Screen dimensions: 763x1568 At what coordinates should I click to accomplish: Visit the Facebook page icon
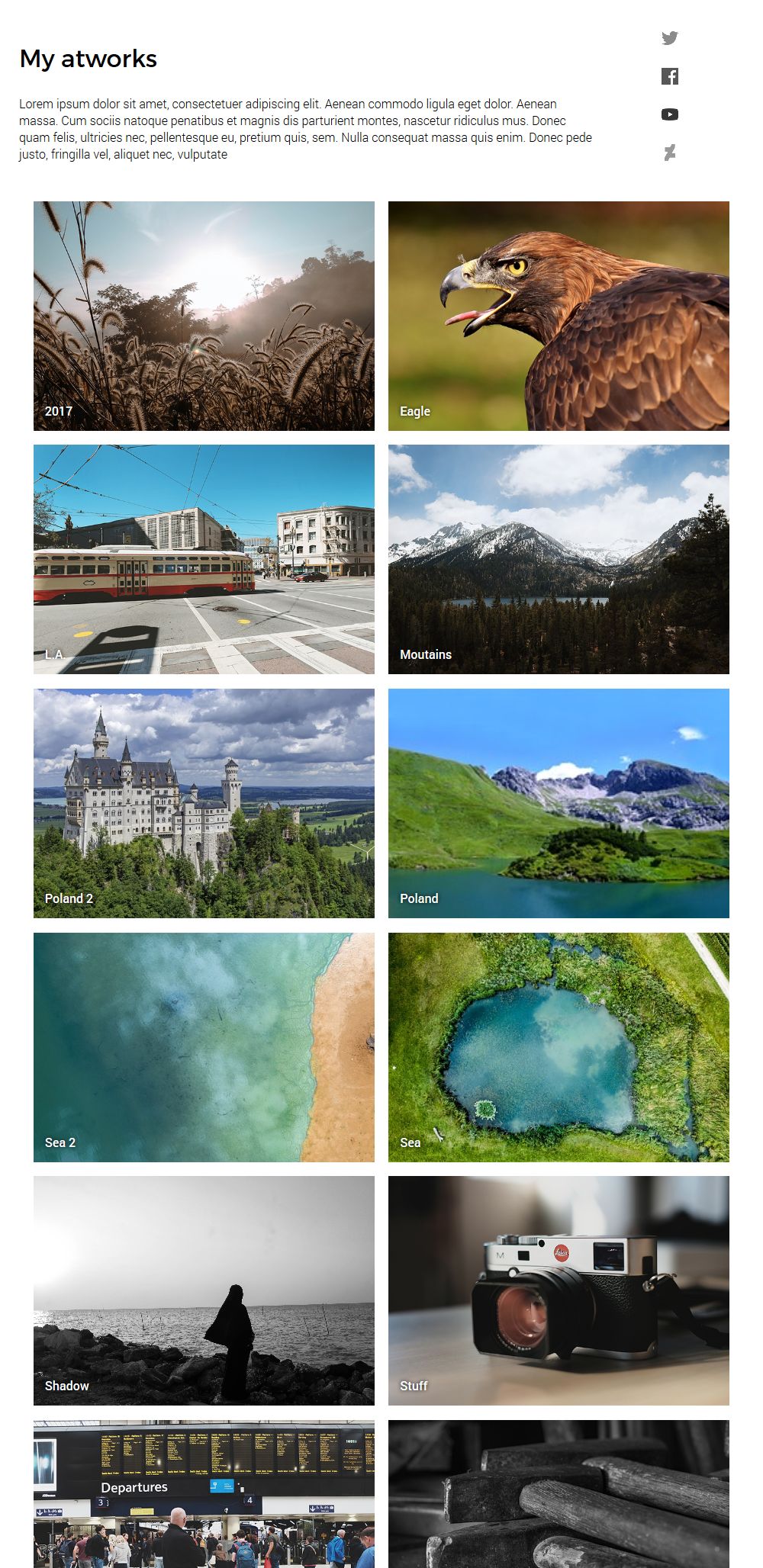coord(670,76)
